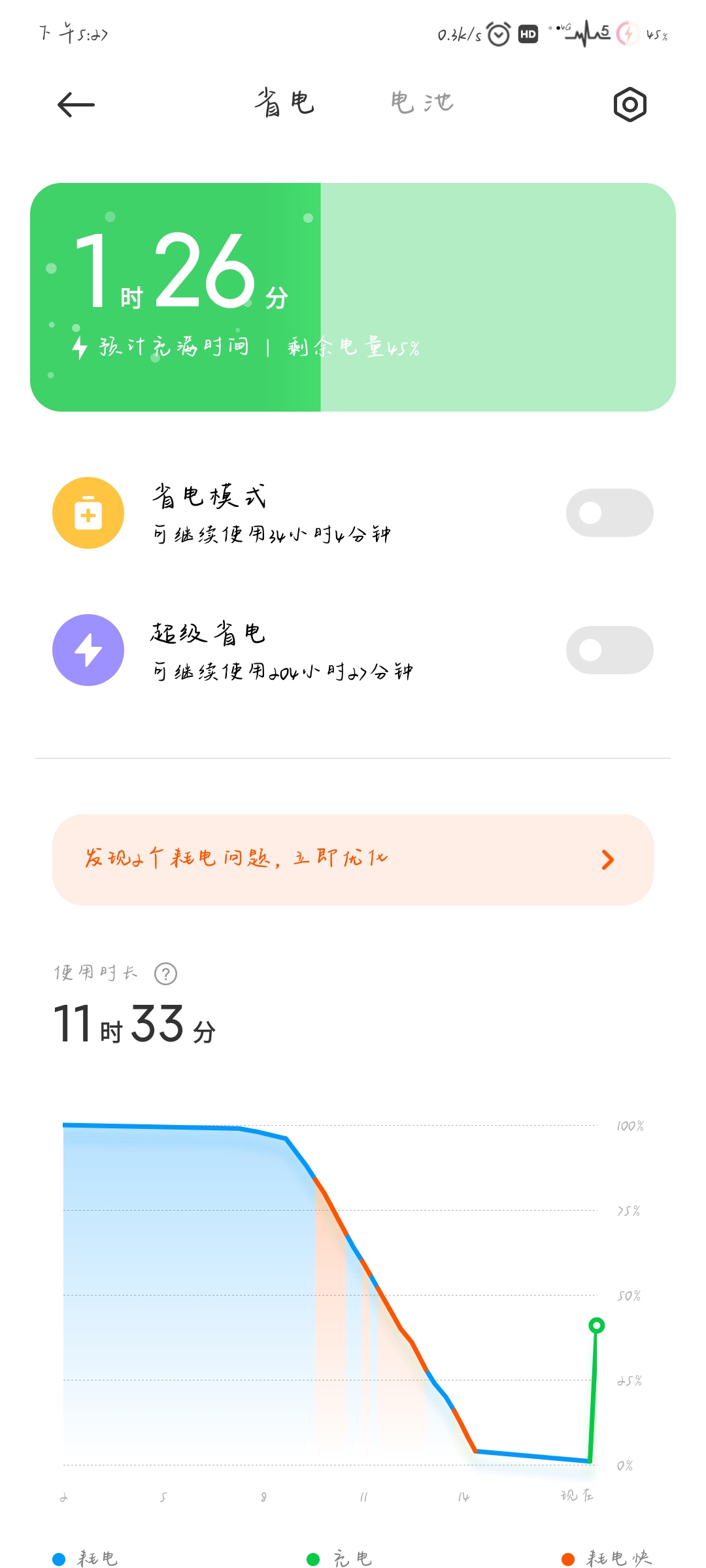Enable the 超级省电 switch
Viewport: 706px width, 1568px height.
pyautogui.click(x=609, y=650)
